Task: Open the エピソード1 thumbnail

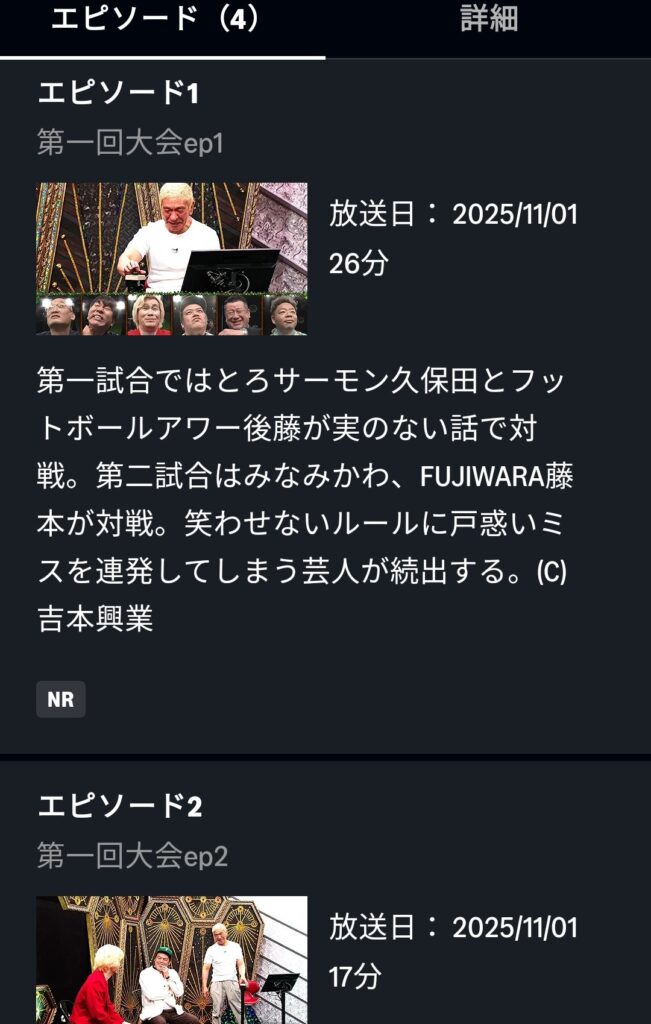Action: tap(172, 258)
